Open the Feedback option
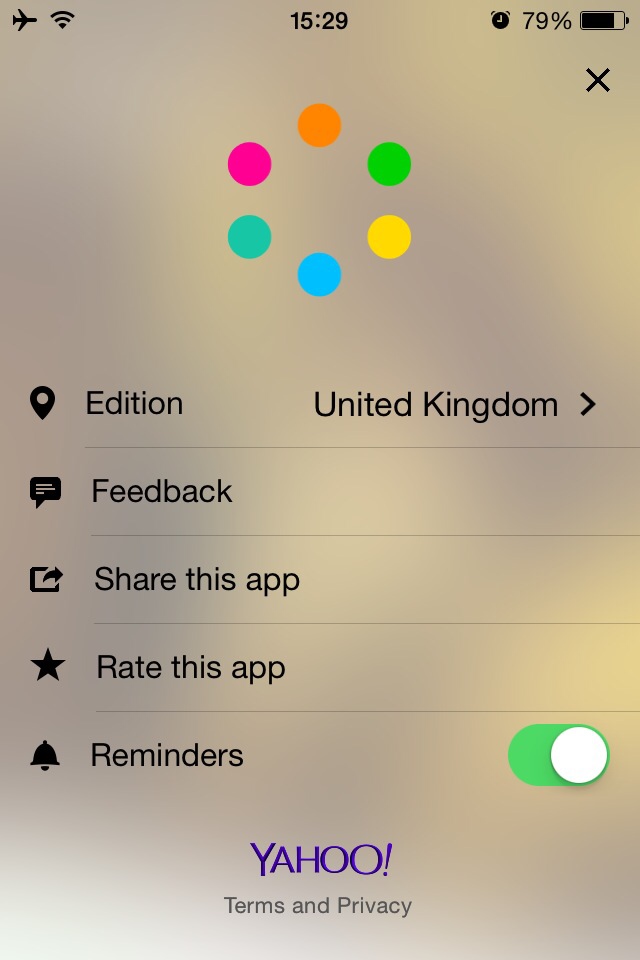640x960 pixels. click(x=162, y=492)
